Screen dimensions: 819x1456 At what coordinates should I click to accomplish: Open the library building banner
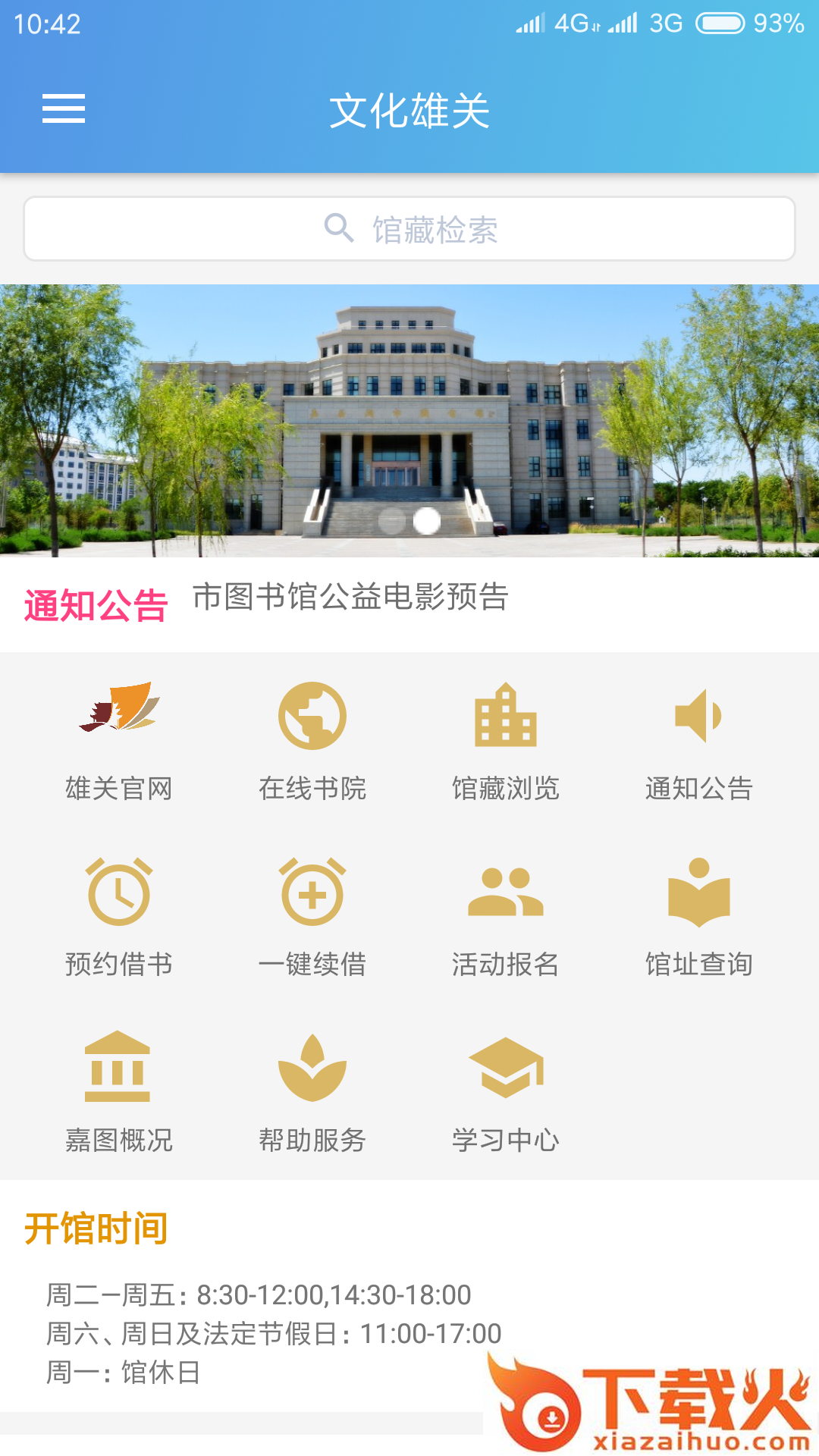[409, 421]
